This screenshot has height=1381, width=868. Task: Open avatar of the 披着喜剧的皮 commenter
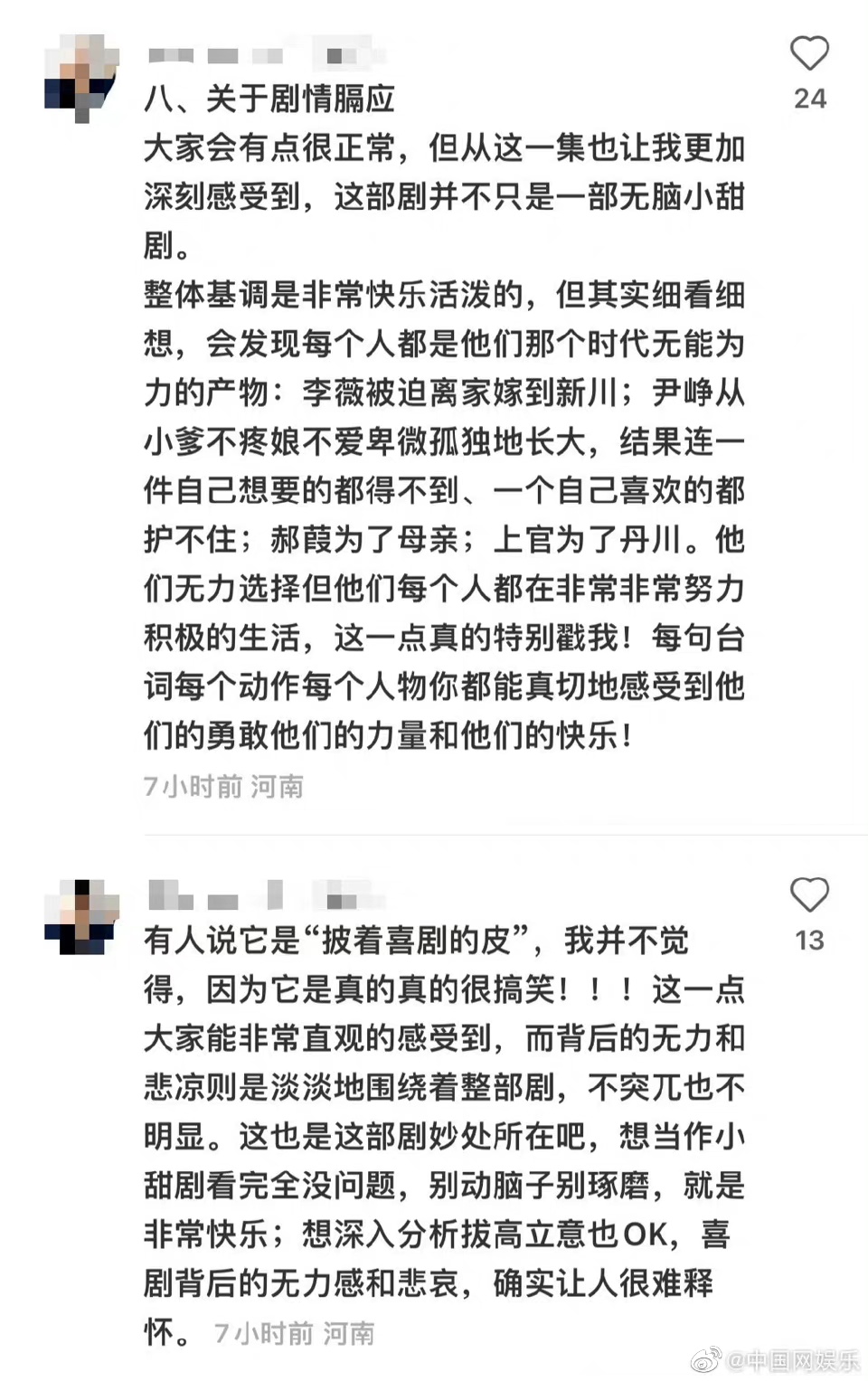82,915
